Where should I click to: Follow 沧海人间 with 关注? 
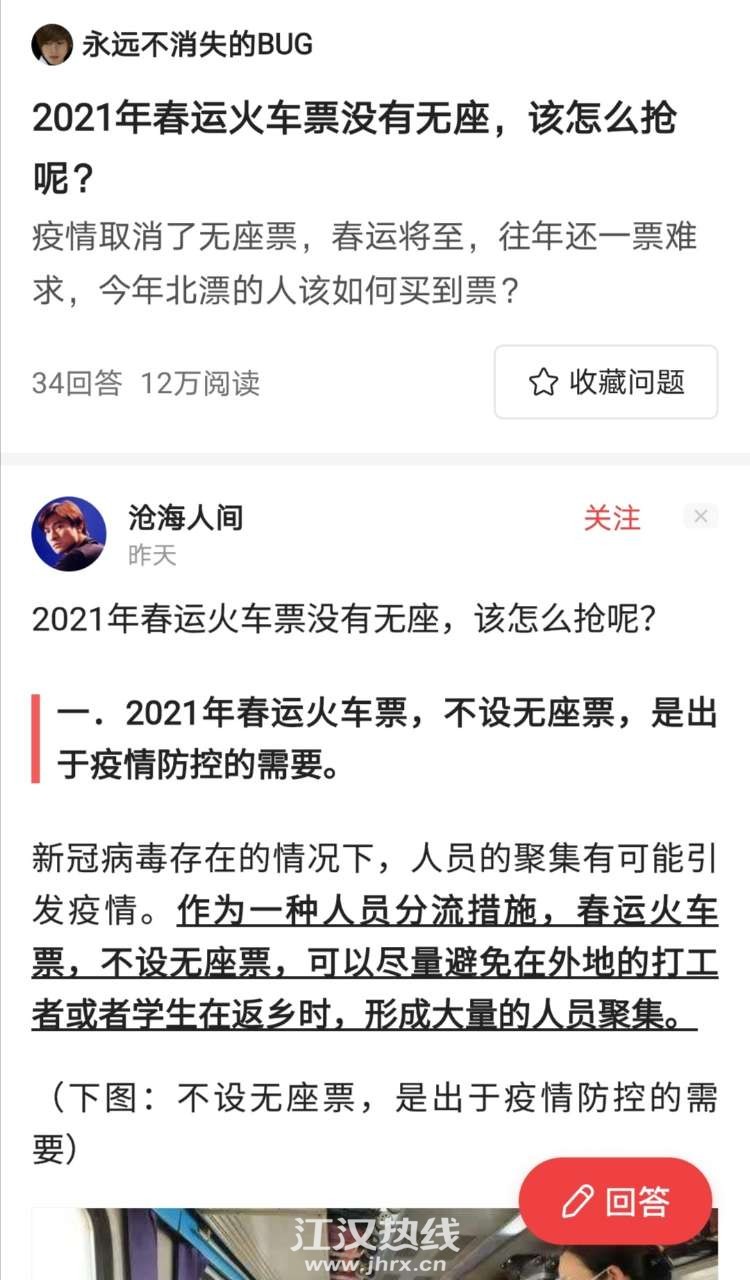click(612, 518)
